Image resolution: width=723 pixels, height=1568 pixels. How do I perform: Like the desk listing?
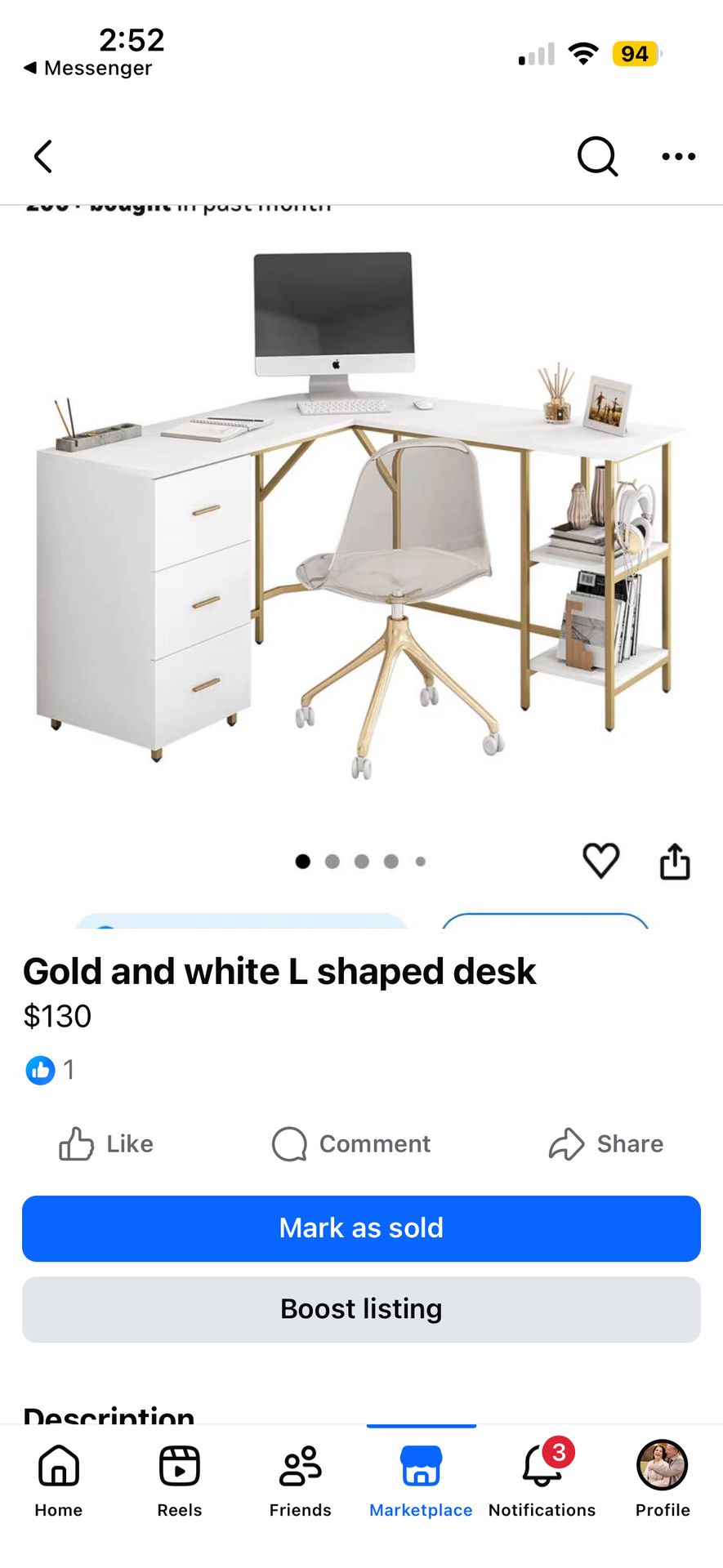[106, 1143]
